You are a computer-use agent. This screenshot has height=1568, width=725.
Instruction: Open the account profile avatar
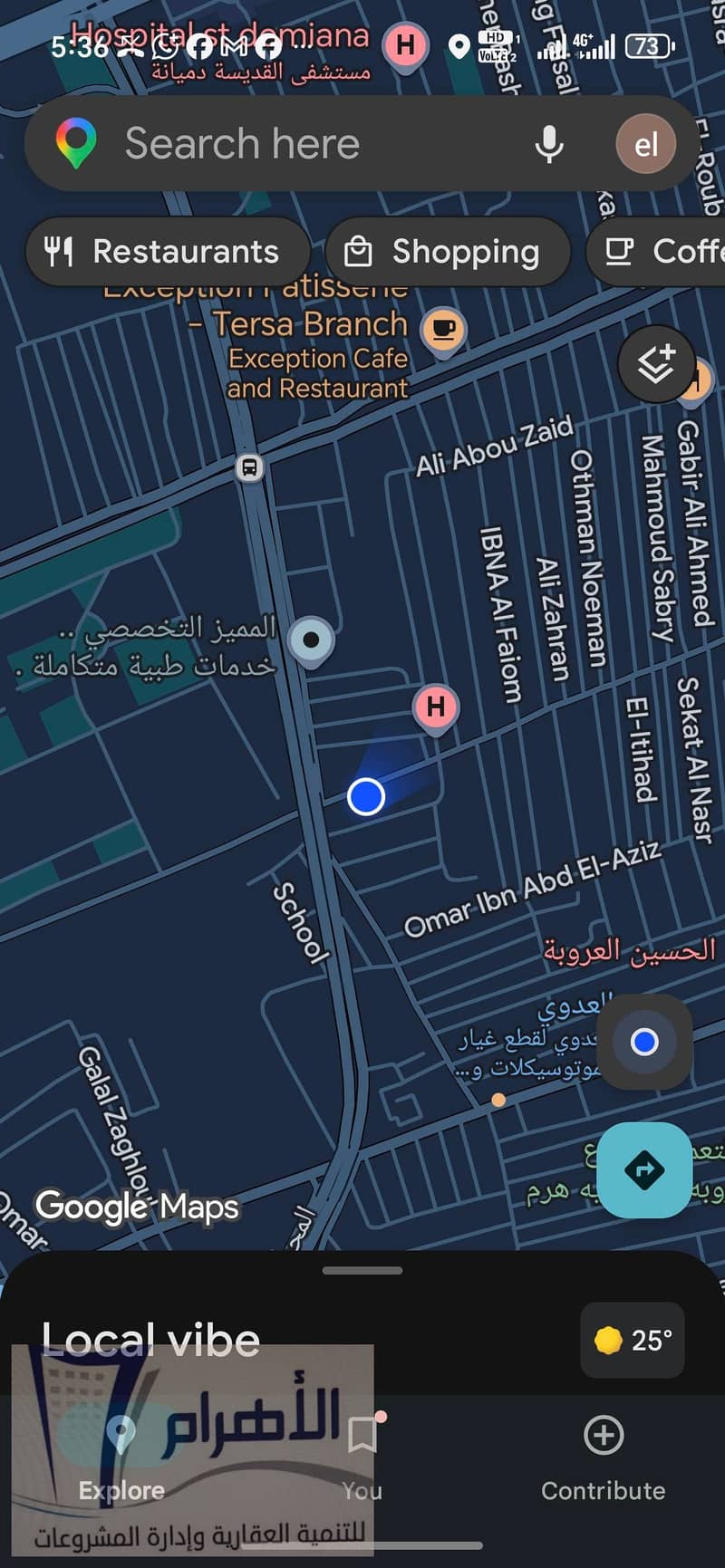click(x=645, y=144)
